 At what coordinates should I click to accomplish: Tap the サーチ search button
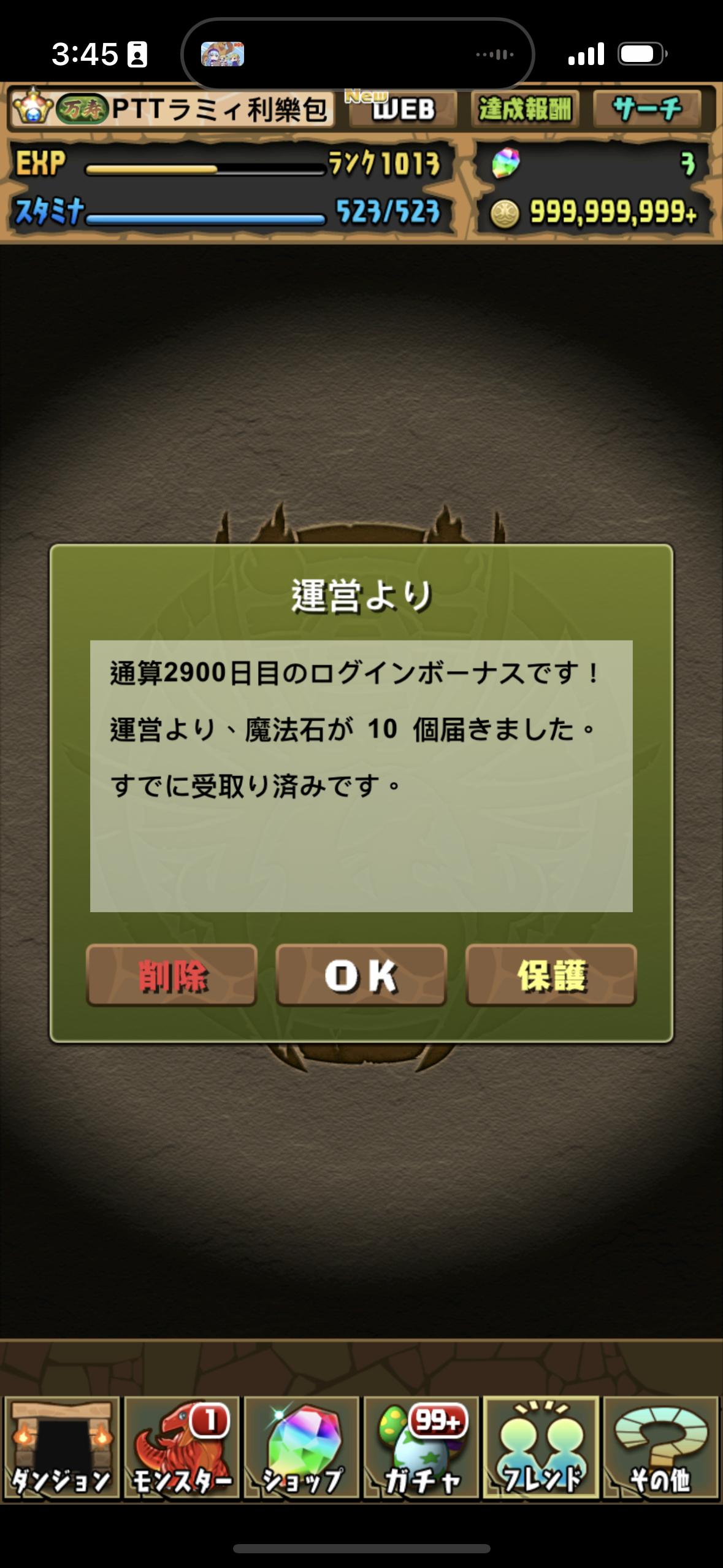tap(647, 109)
